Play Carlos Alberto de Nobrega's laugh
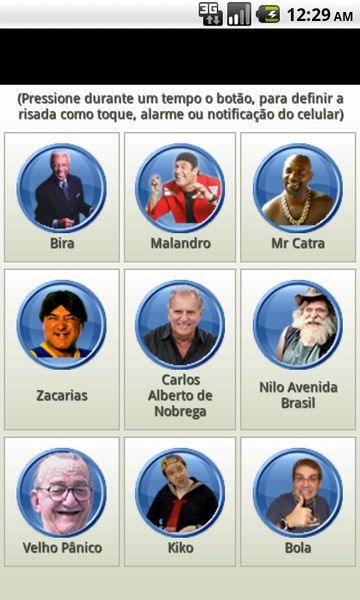 point(180,349)
